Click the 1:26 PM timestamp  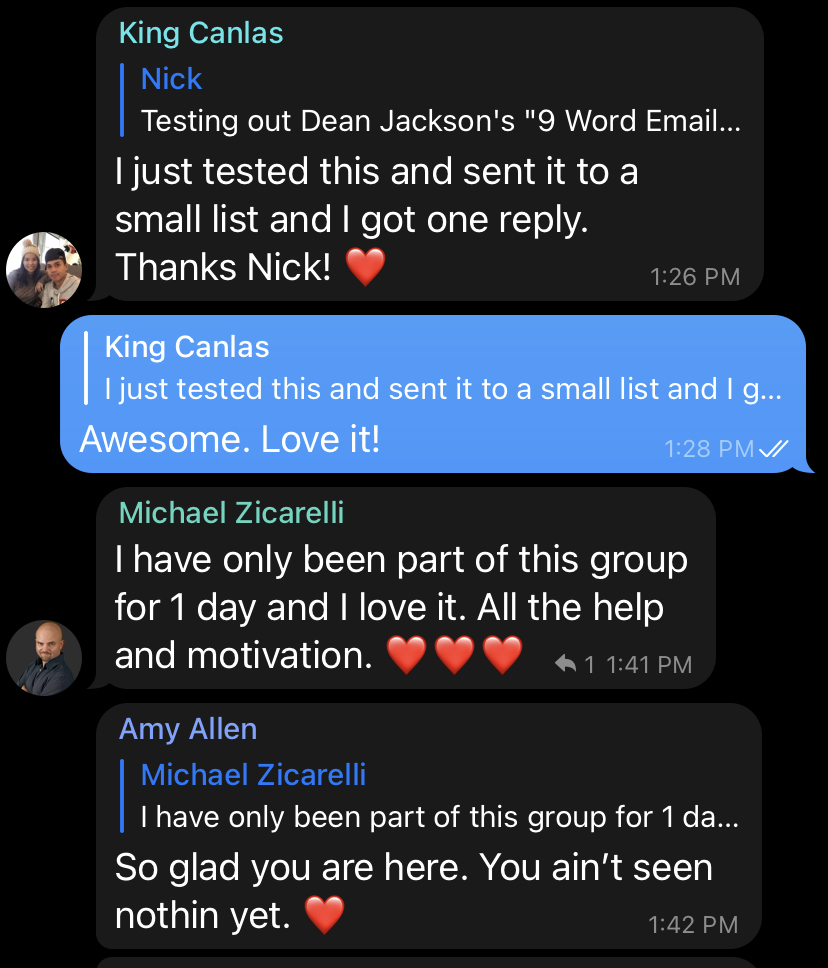click(x=696, y=277)
